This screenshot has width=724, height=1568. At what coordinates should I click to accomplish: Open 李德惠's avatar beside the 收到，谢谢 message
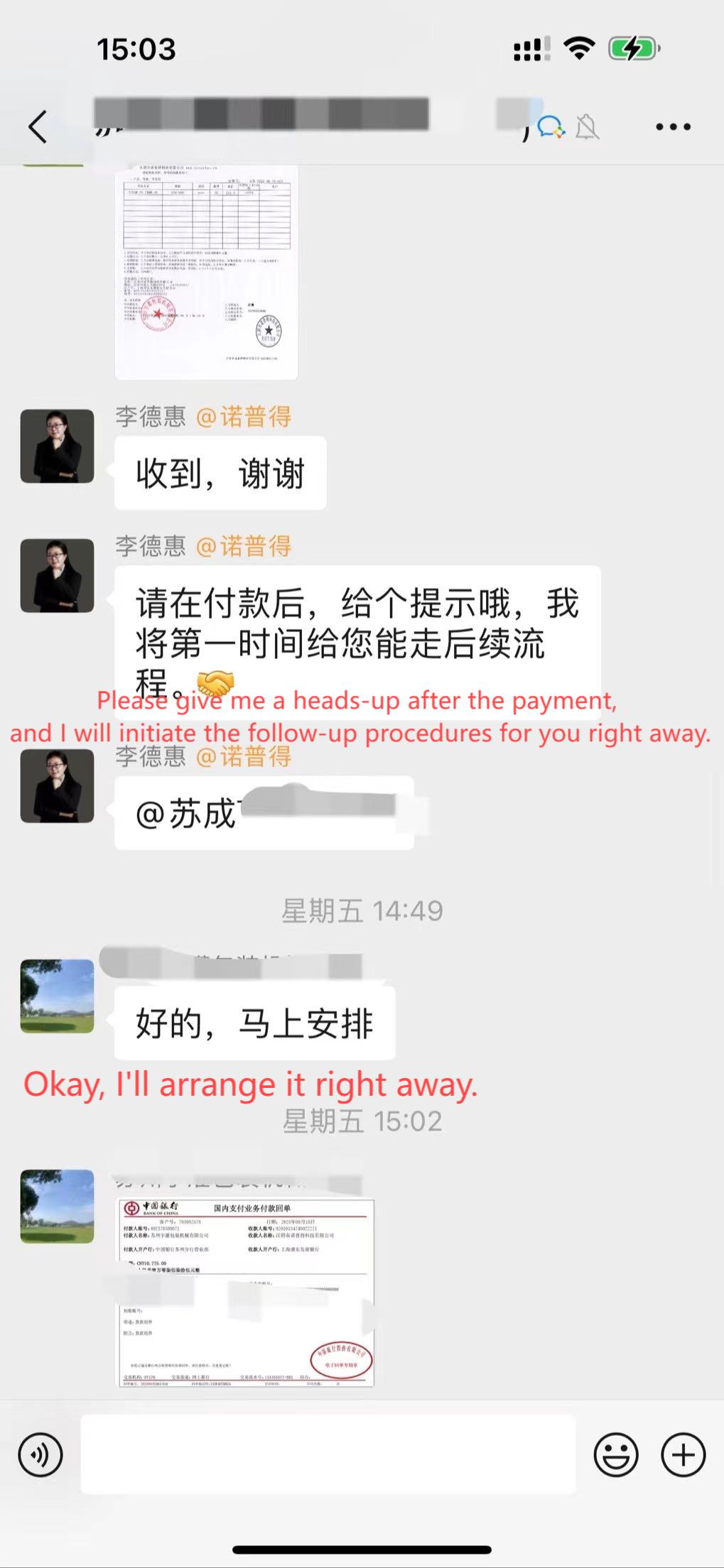point(58,446)
